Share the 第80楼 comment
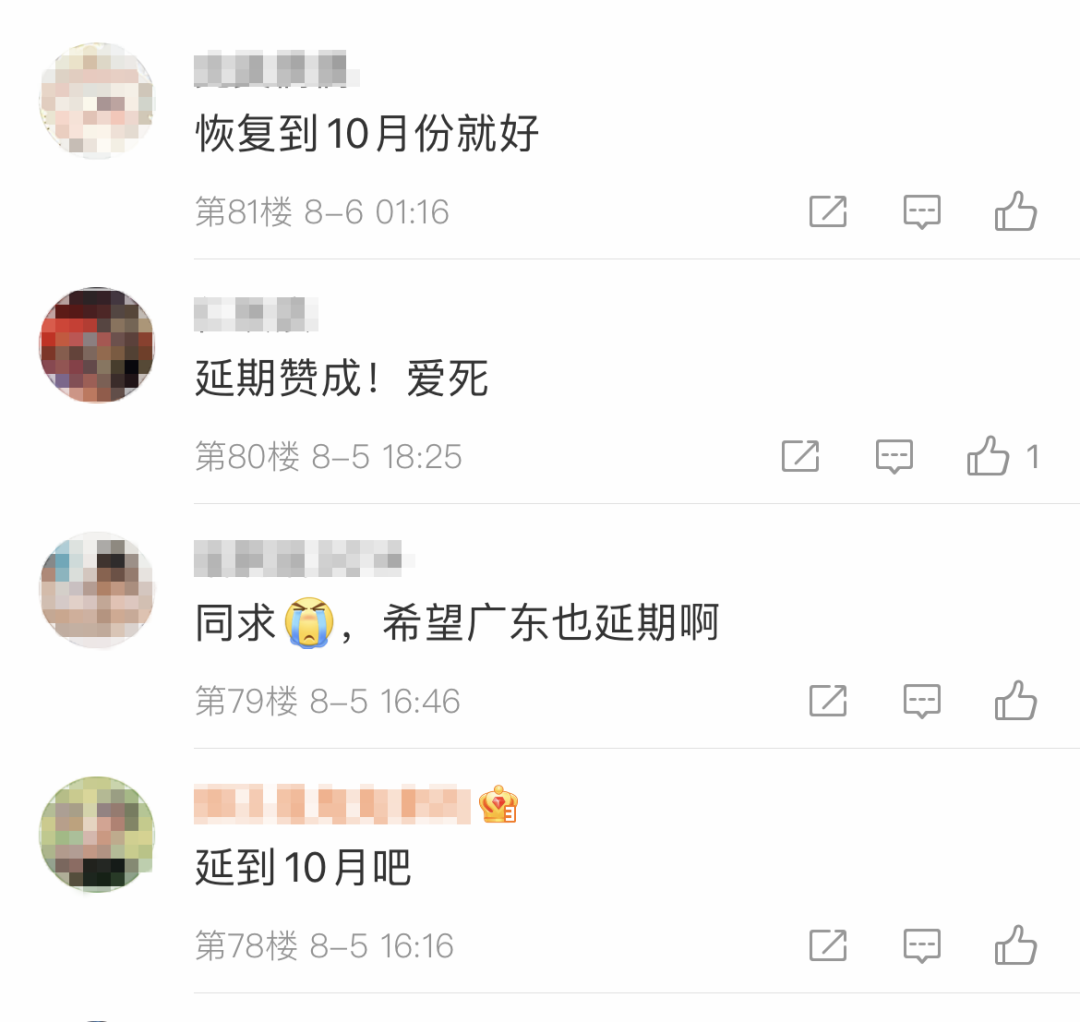Viewport: 1080px width, 1022px height. tap(800, 457)
